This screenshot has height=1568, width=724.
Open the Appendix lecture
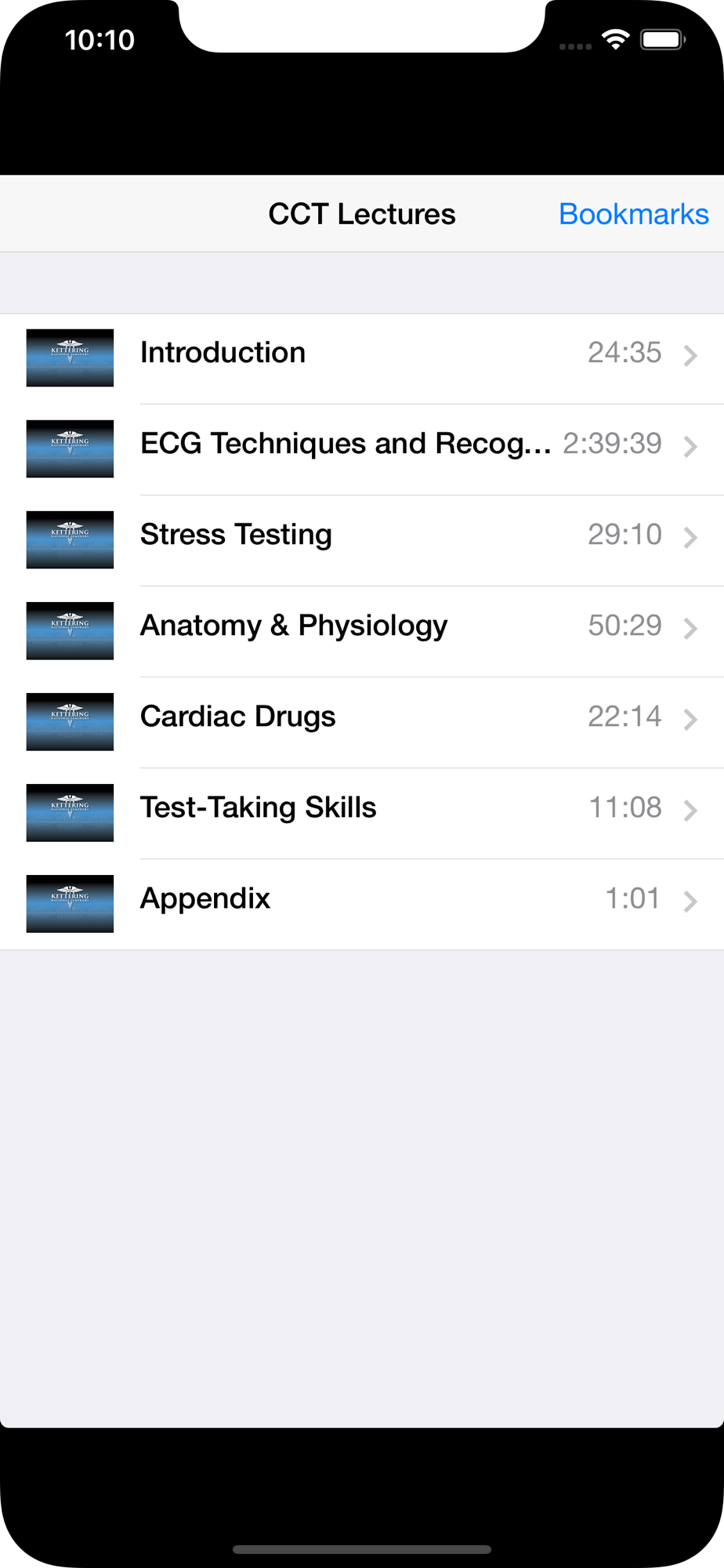[362, 904]
